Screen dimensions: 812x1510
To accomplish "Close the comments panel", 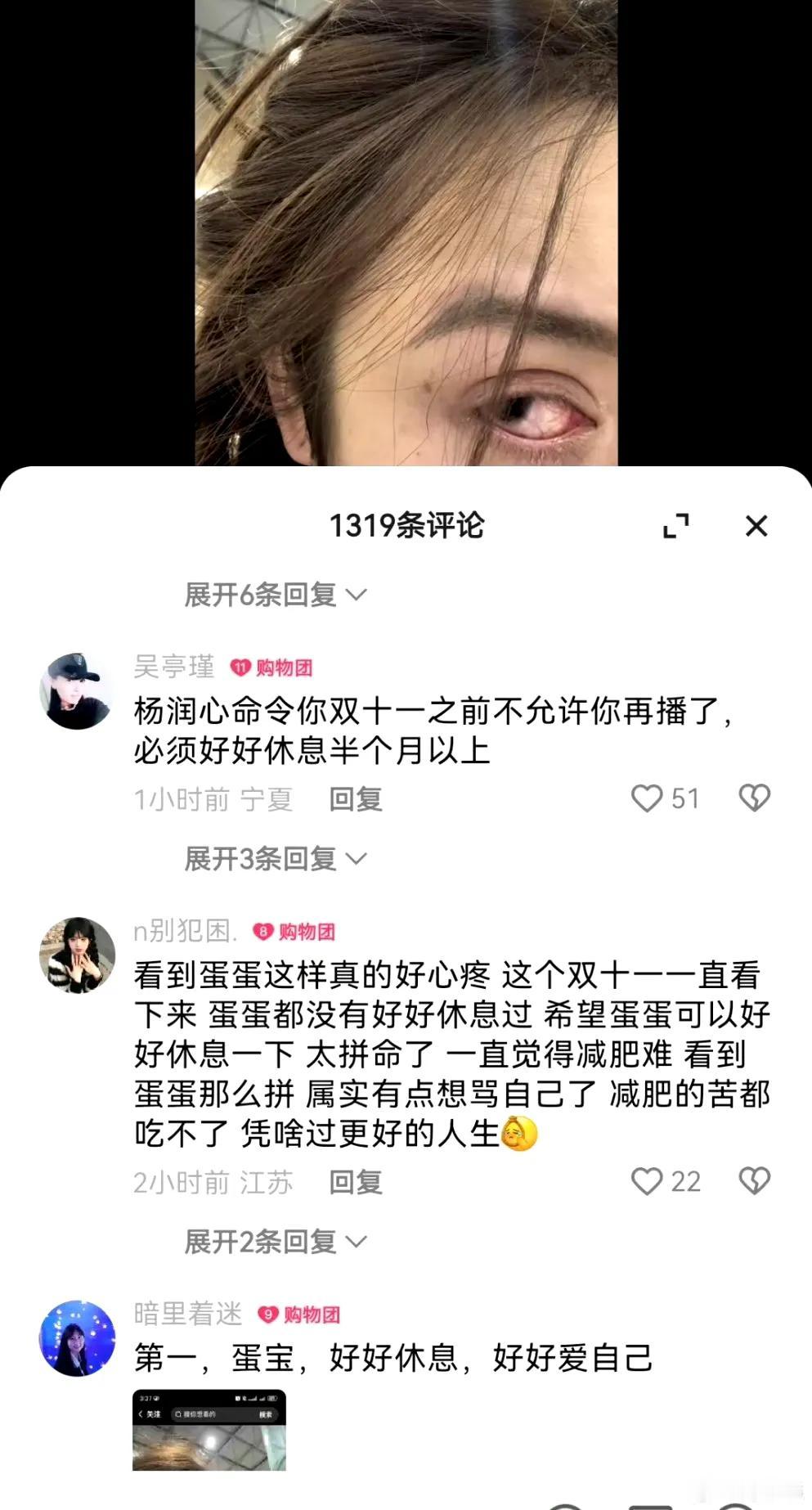I will [x=756, y=527].
